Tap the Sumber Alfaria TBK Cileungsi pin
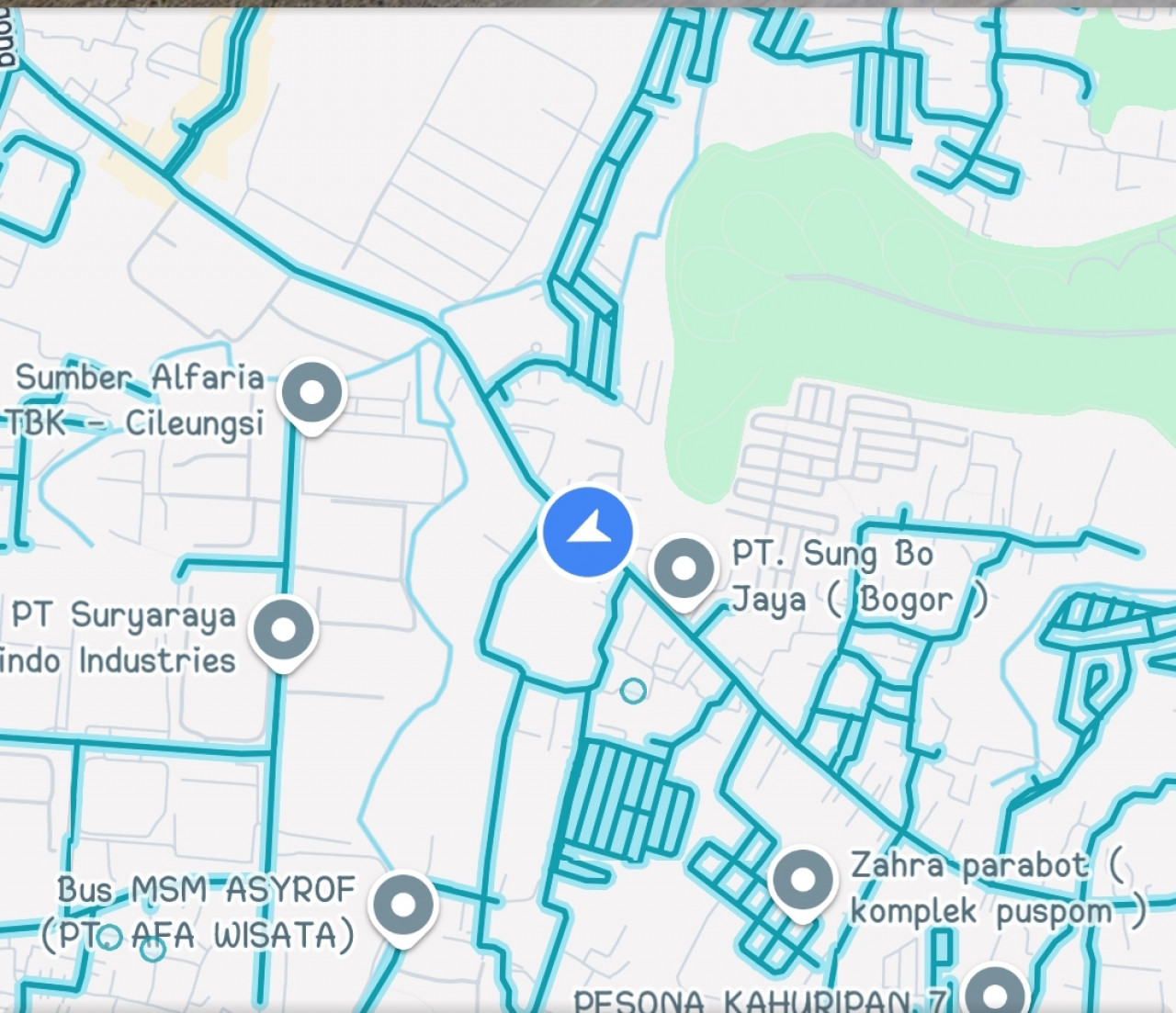The image size is (1176, 1013). coord(311,394)
